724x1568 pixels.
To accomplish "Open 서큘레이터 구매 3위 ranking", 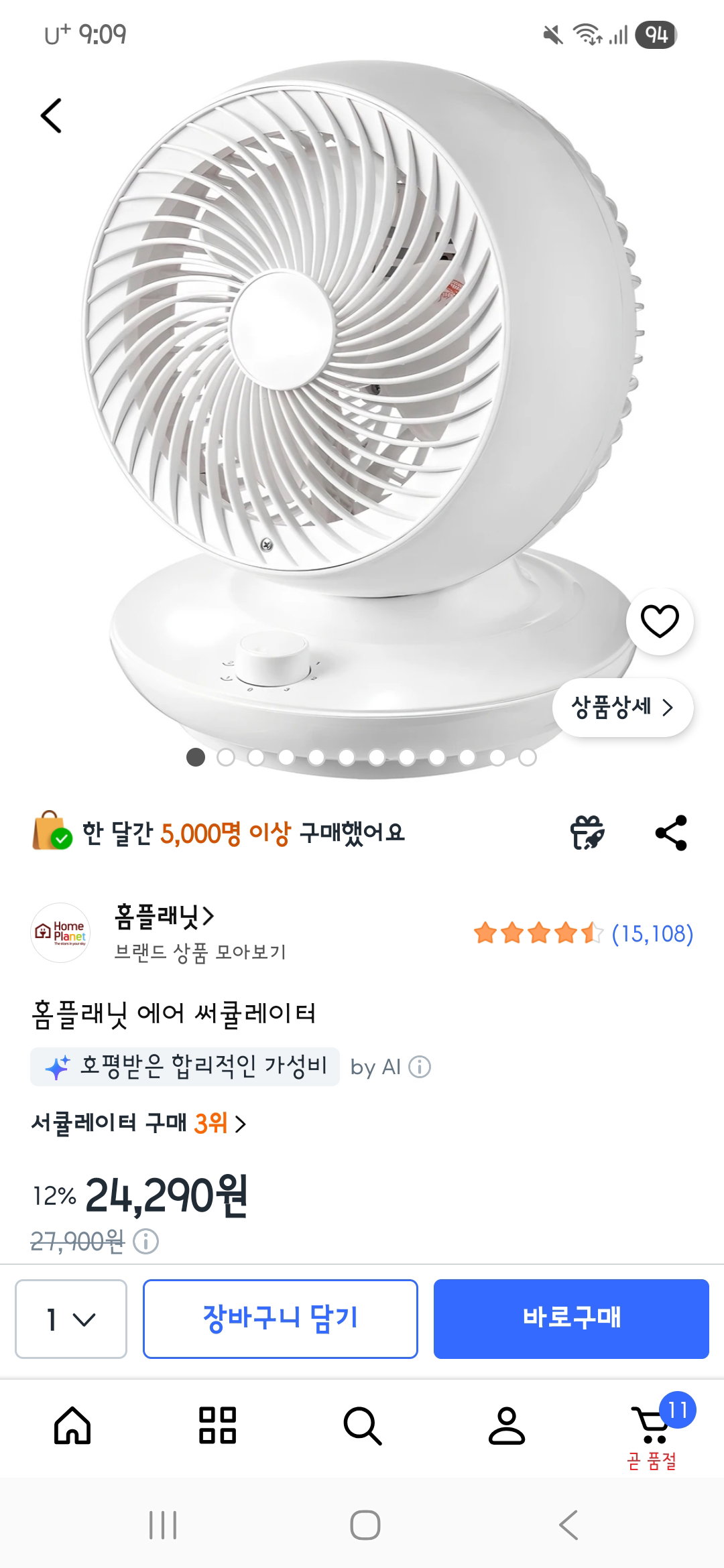I will click(x=139, y=1123).
